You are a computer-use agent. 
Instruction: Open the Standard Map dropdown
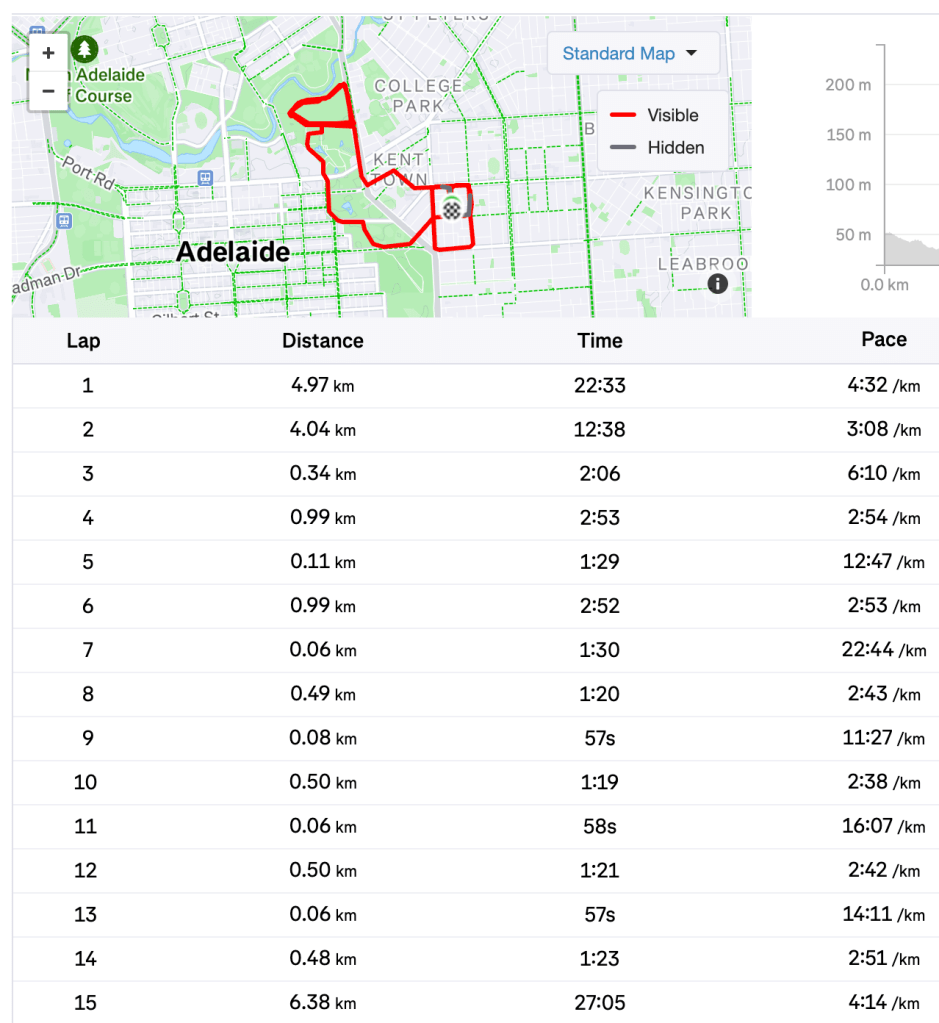[631, 54]
